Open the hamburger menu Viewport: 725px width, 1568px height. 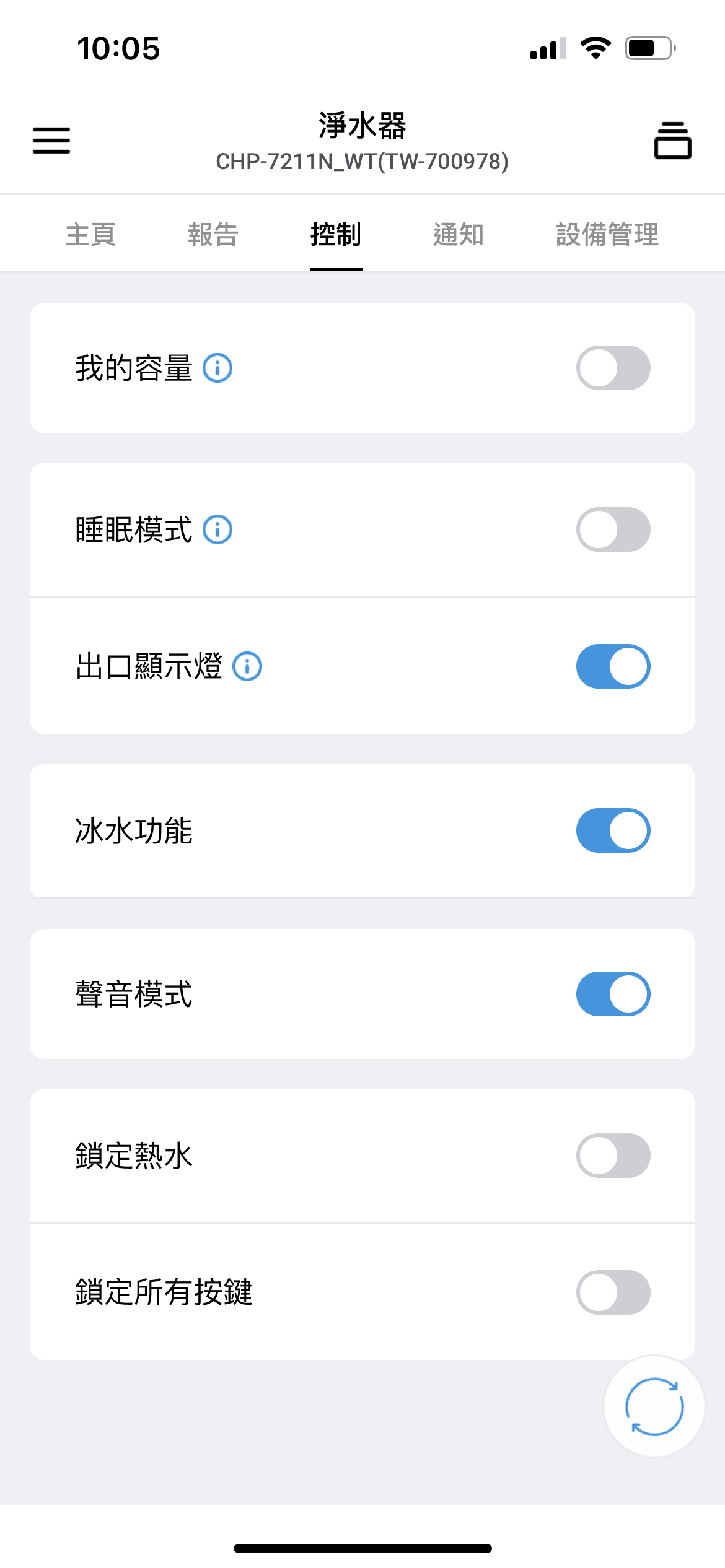[x=51, y=141]
